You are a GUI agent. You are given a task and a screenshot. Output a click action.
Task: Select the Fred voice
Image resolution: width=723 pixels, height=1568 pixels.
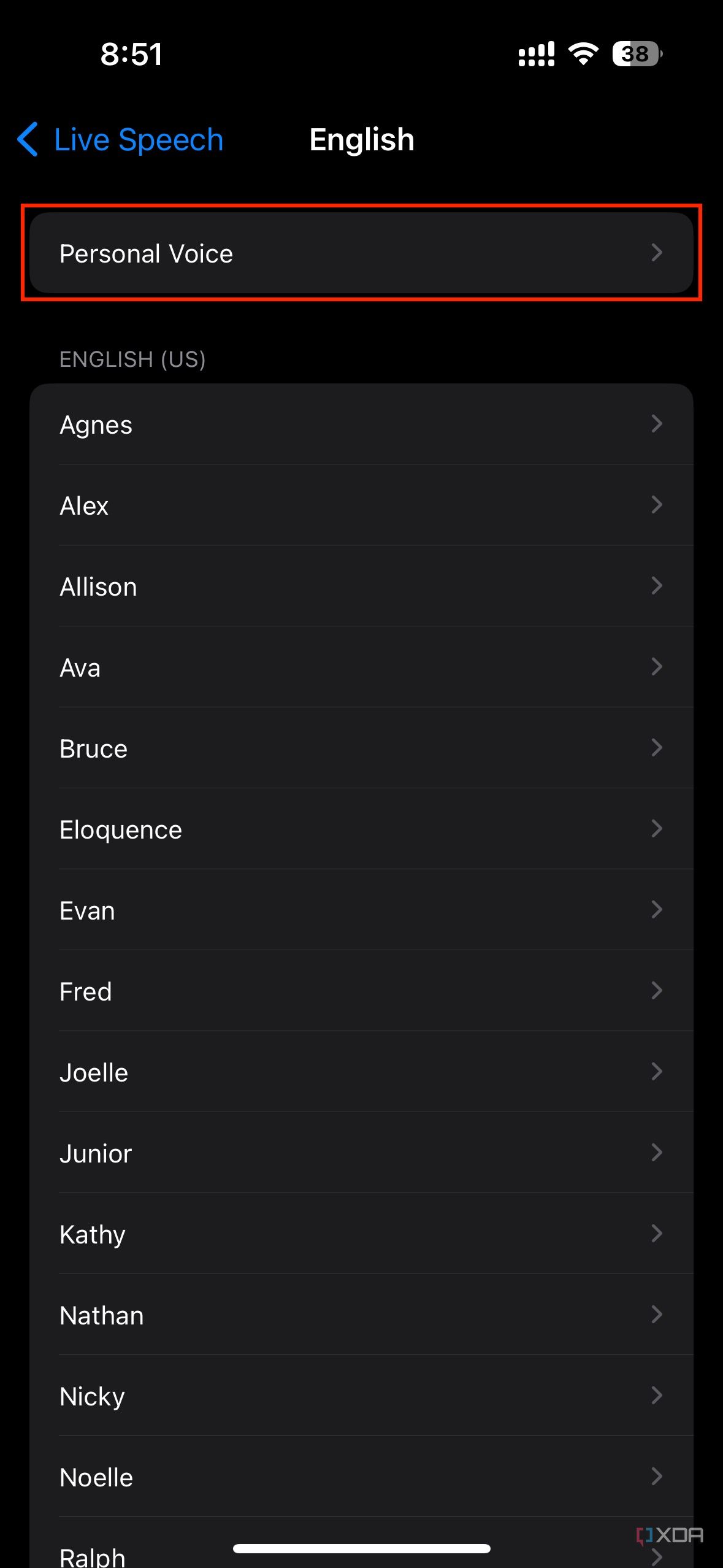tap(362, 991)
